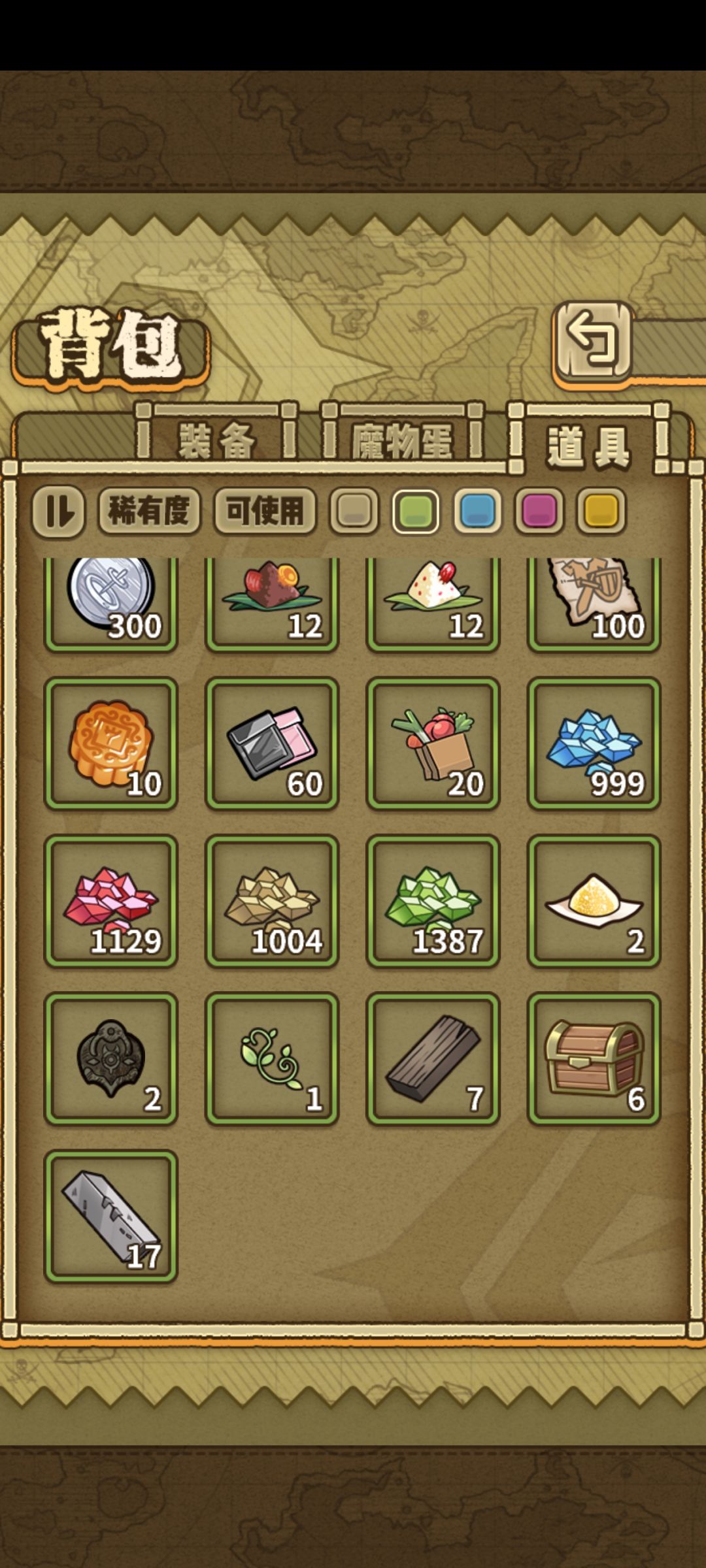Tap the return arrow button
The height and width of the screenshot is (1568, 706).
[594, 343]
